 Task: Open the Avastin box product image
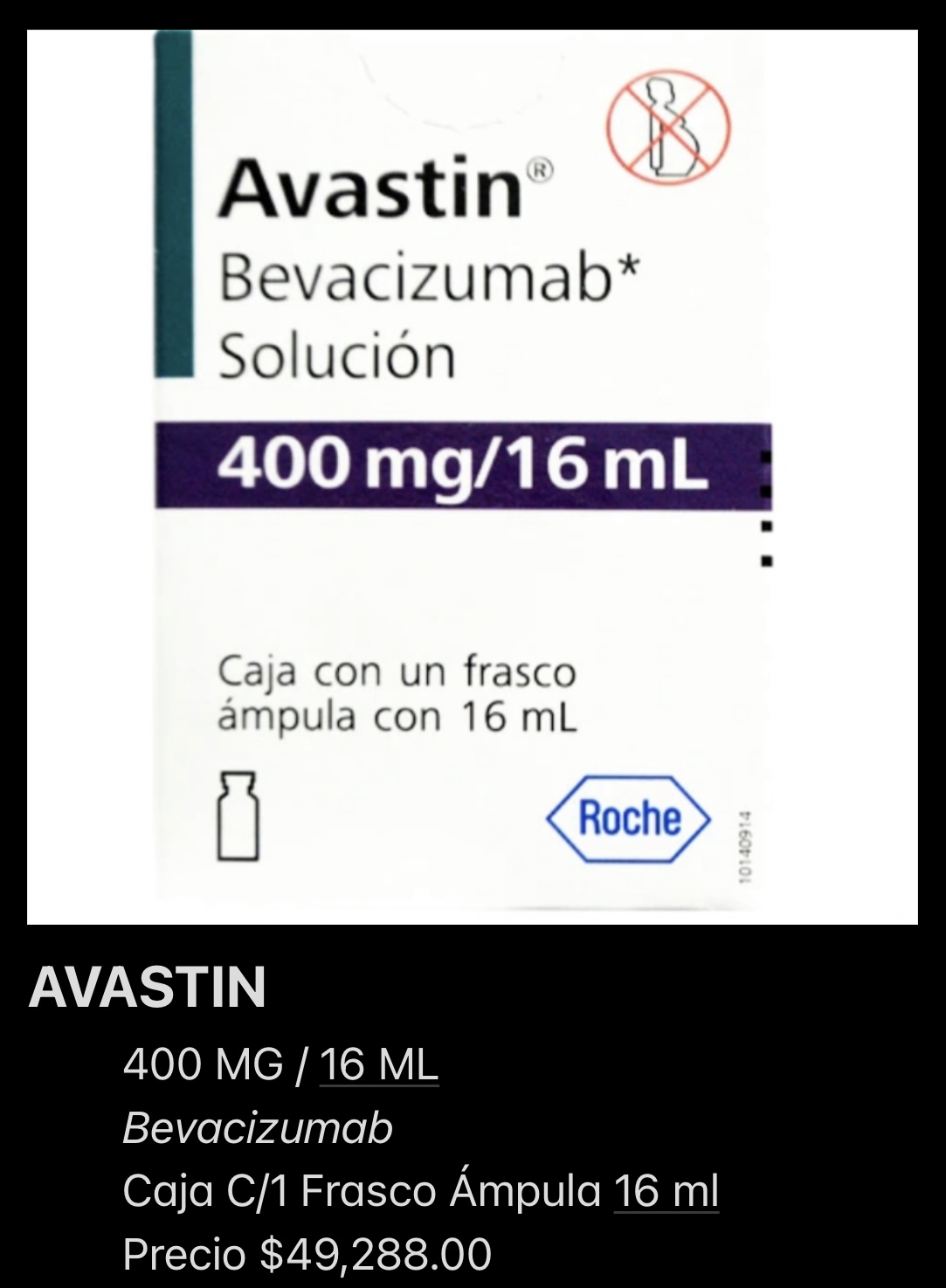472,477
